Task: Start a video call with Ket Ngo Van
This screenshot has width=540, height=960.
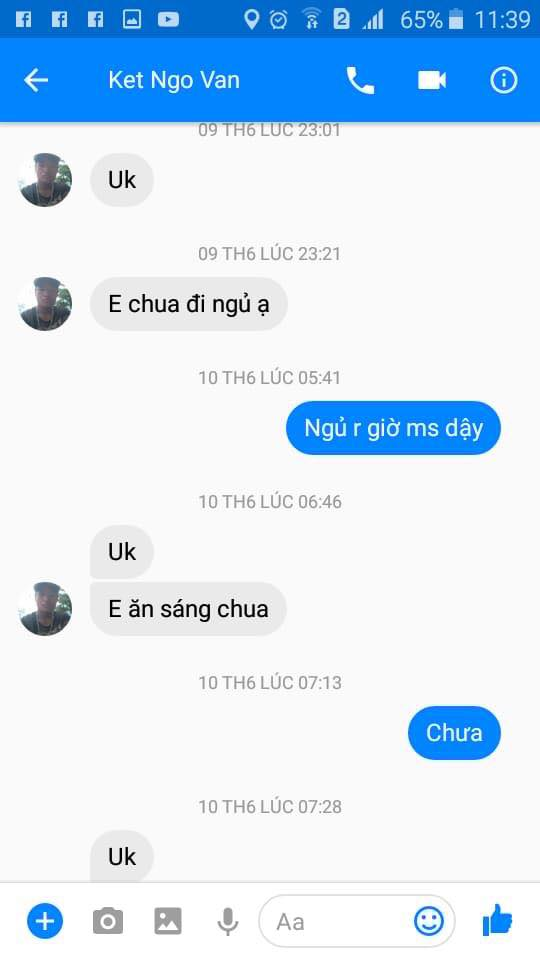Action: (432, 80)
